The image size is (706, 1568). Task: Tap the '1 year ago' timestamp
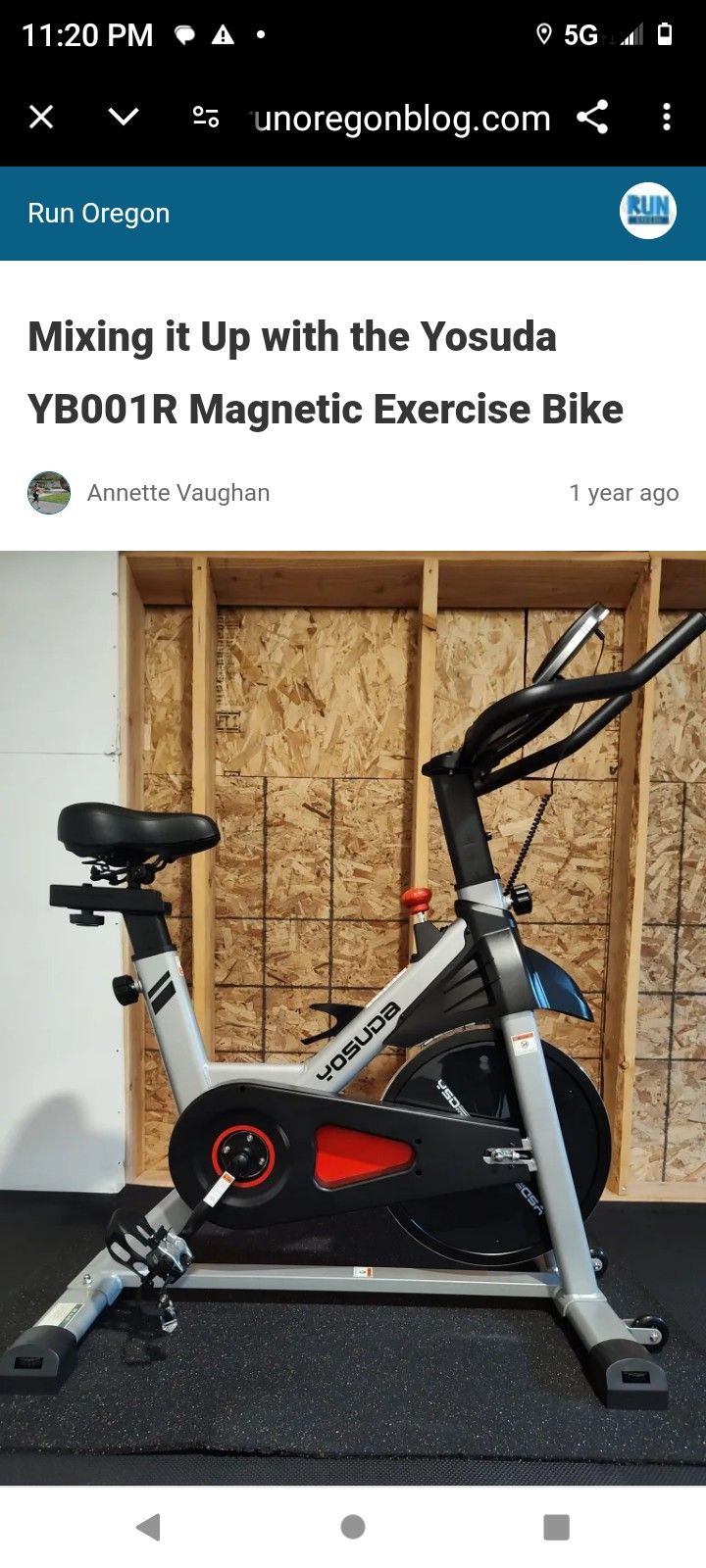(x=624, y=493)
